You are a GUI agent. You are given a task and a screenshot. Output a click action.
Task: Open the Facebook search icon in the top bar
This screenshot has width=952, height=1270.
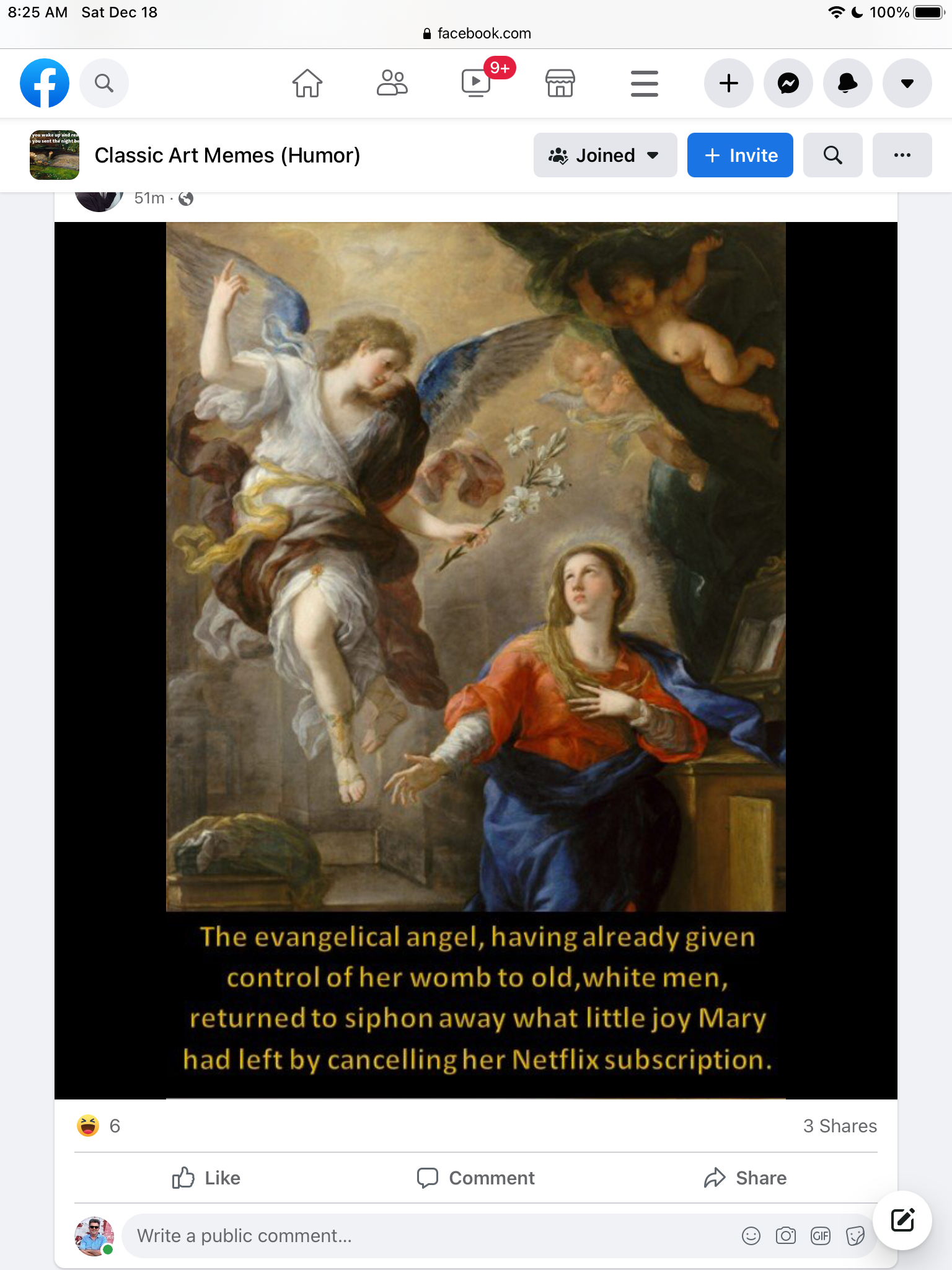(x=104, y=83)
